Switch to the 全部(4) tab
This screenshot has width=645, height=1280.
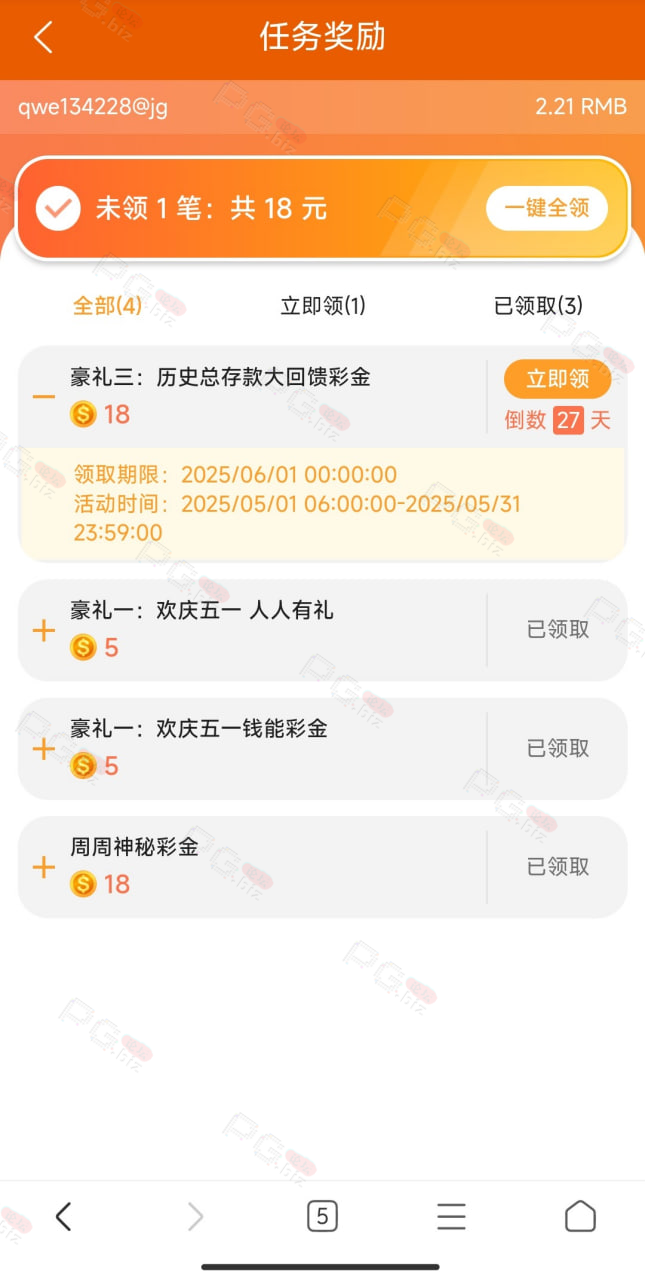coord(108,306)
